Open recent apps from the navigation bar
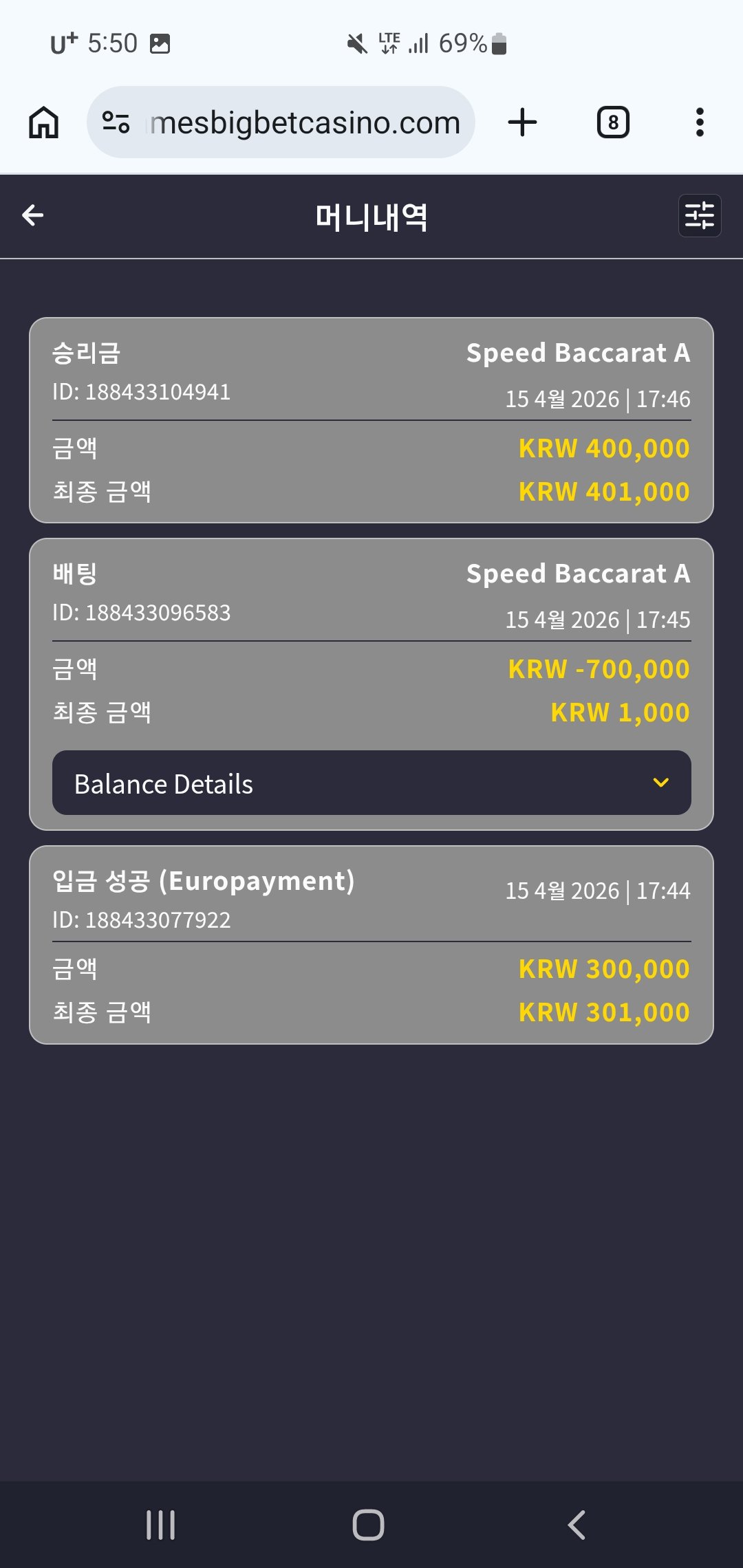 click(160, 1525)
